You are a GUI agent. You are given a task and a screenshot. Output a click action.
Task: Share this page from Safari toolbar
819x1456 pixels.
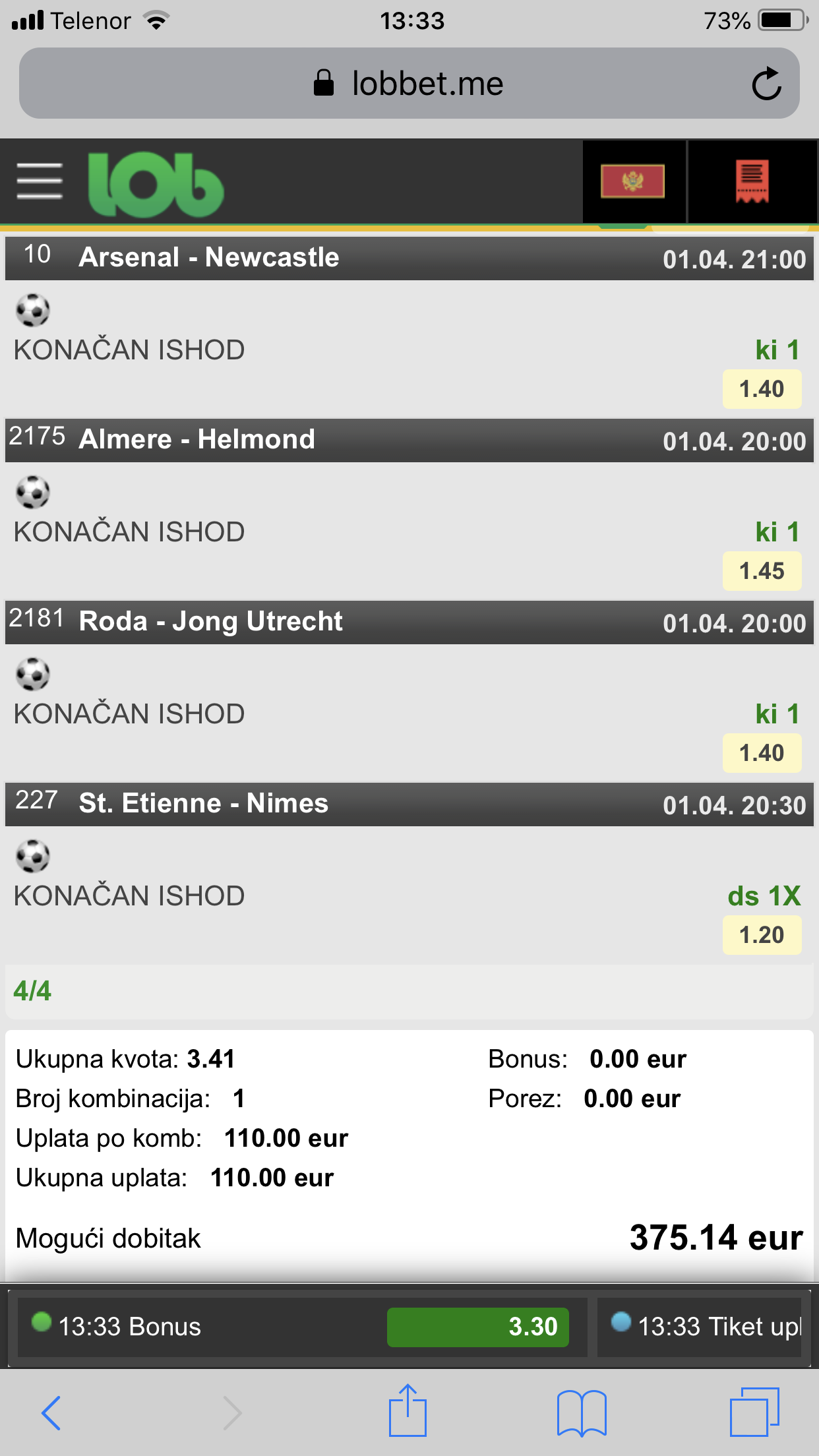(408, 1411)
